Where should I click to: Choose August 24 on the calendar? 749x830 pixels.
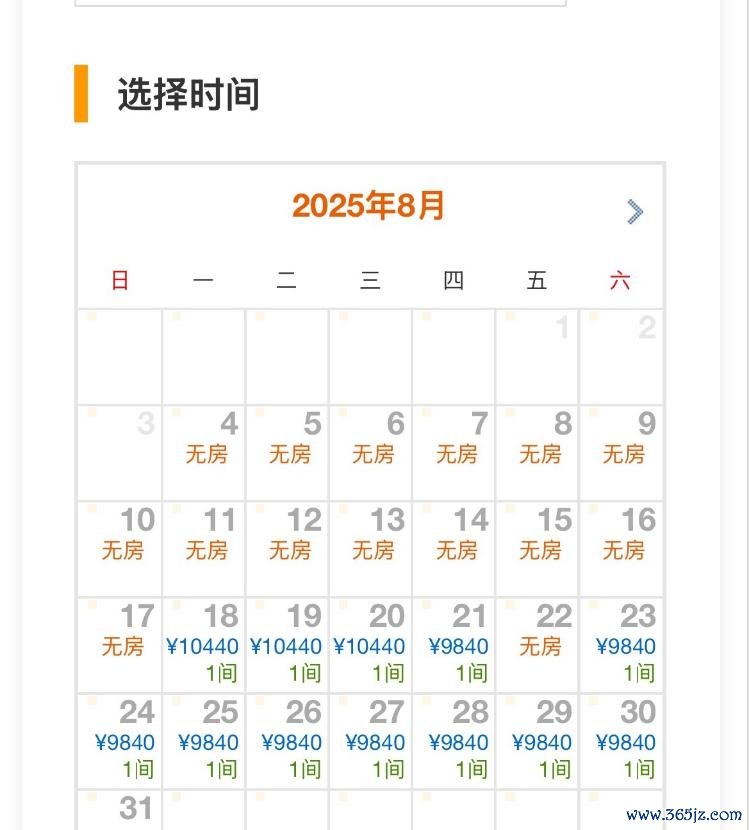(120, 741)
